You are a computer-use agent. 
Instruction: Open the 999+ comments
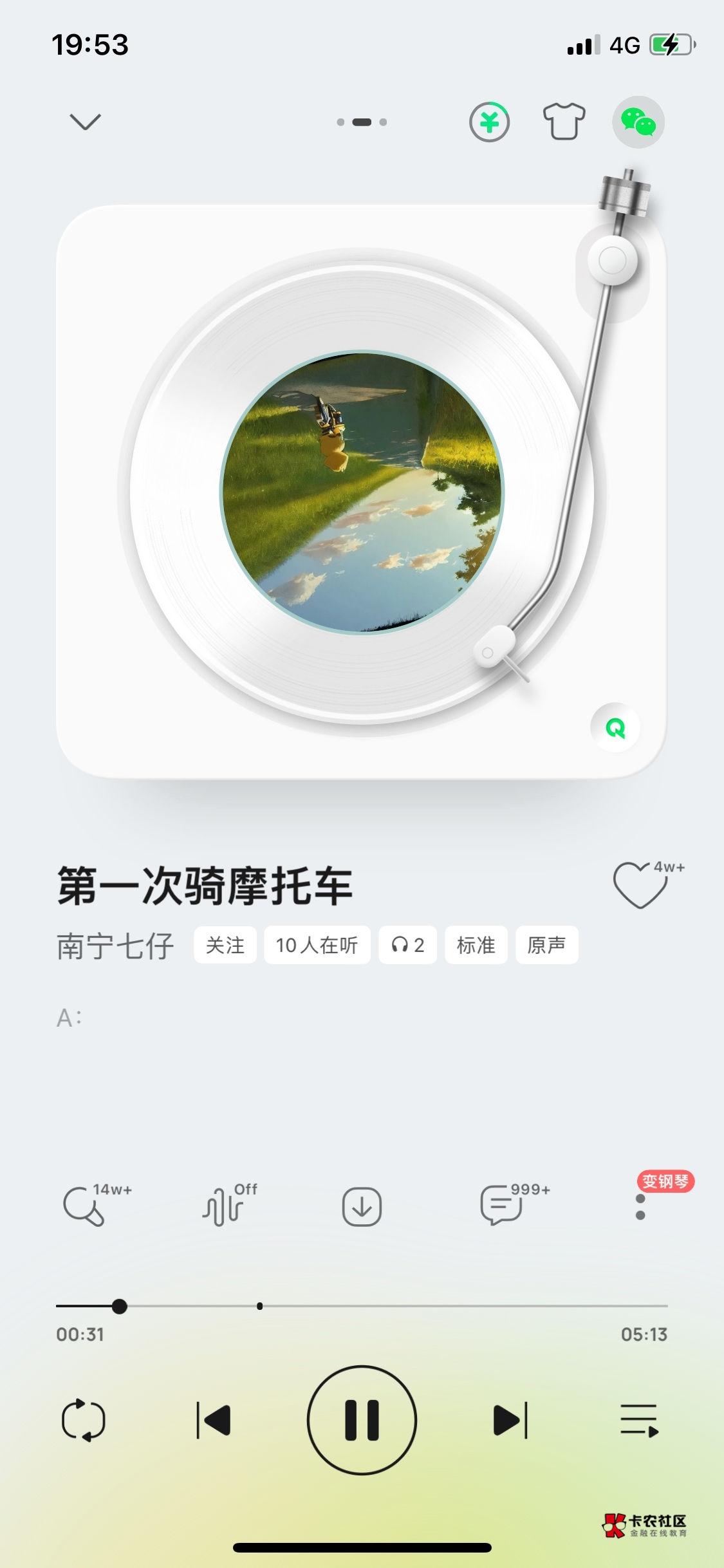pyautogui.click(x=501, y=1206)
